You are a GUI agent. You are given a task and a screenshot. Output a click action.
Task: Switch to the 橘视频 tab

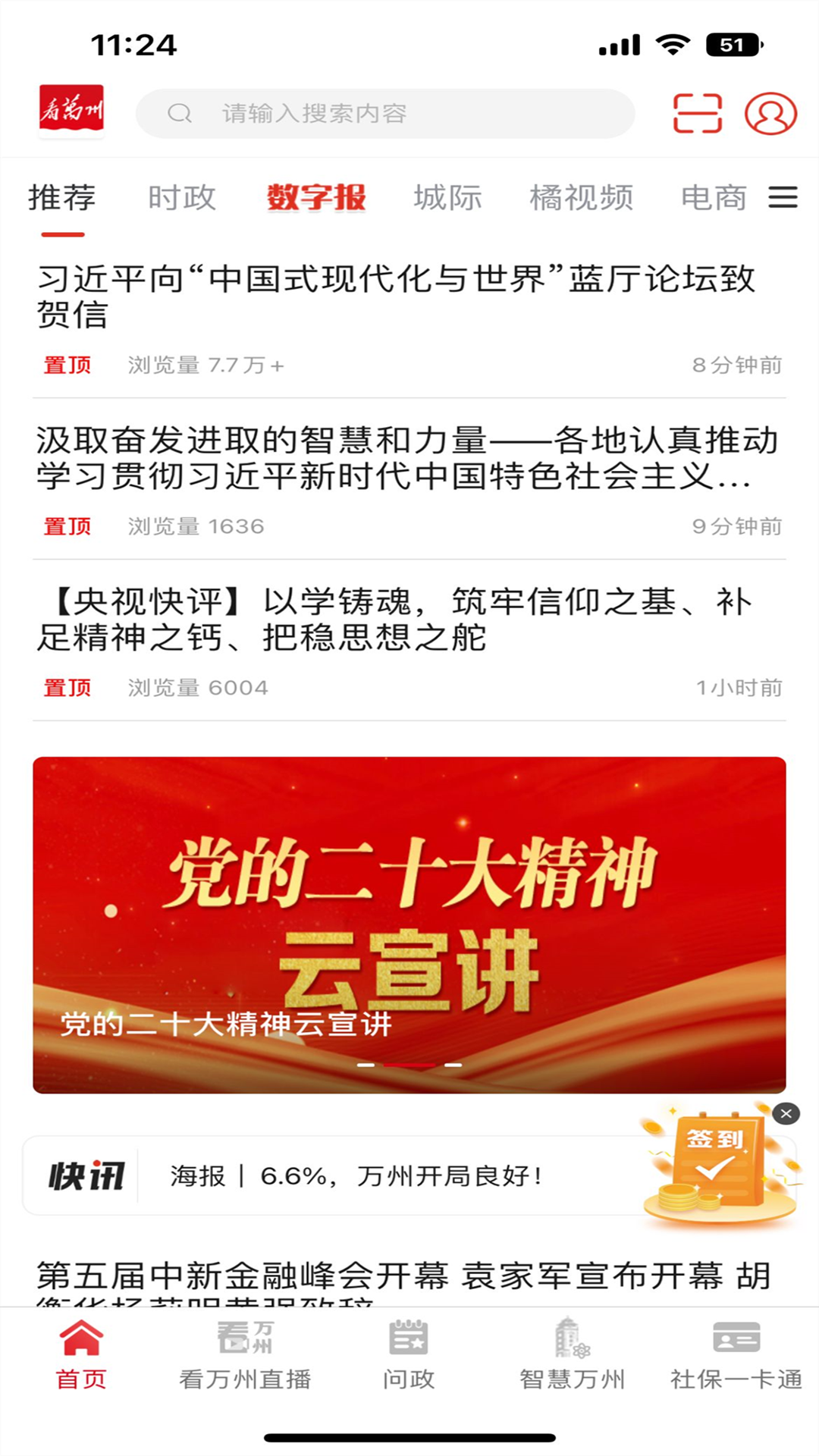tap(582, 197)
